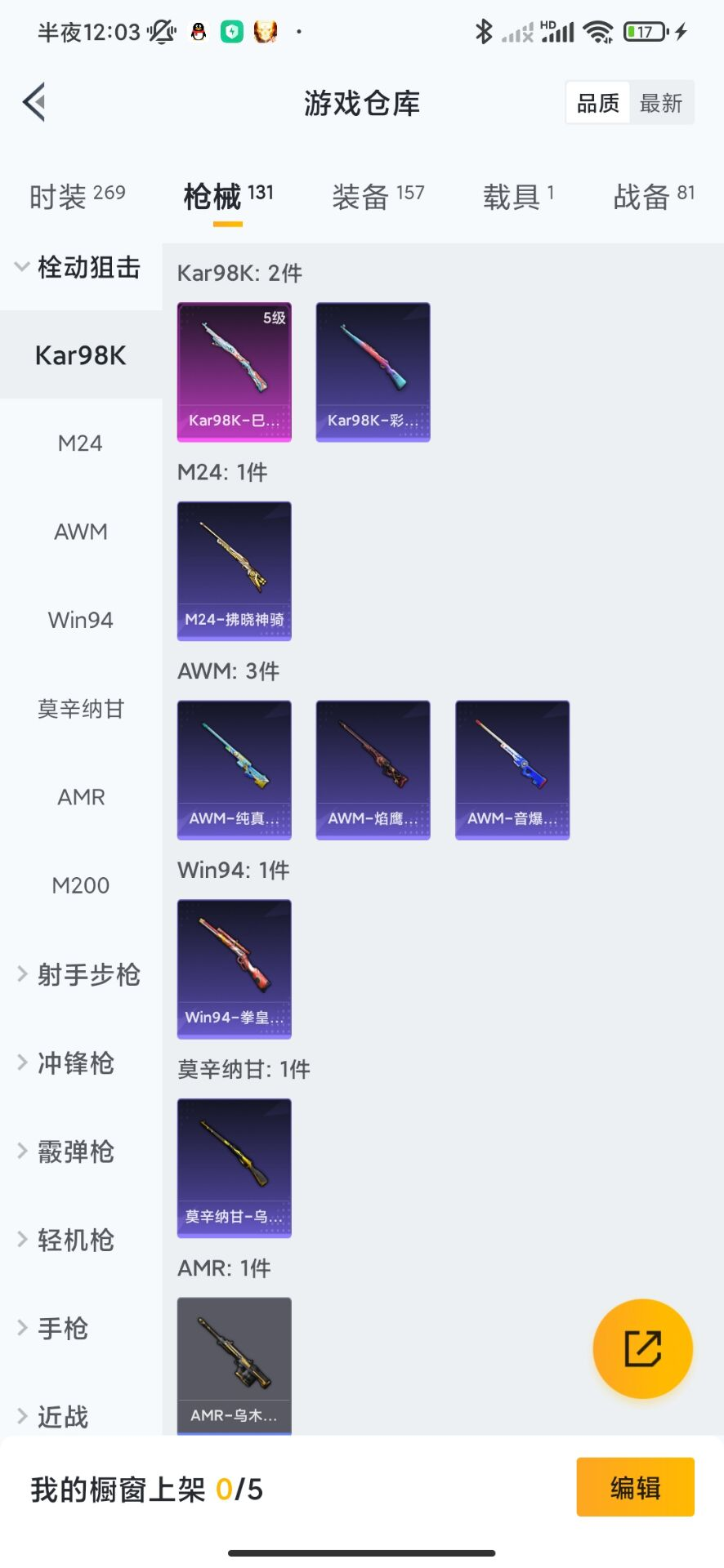Expand the 霰弹枪 category
This screenshot has width=724, height=1568.
[75, 1151]
